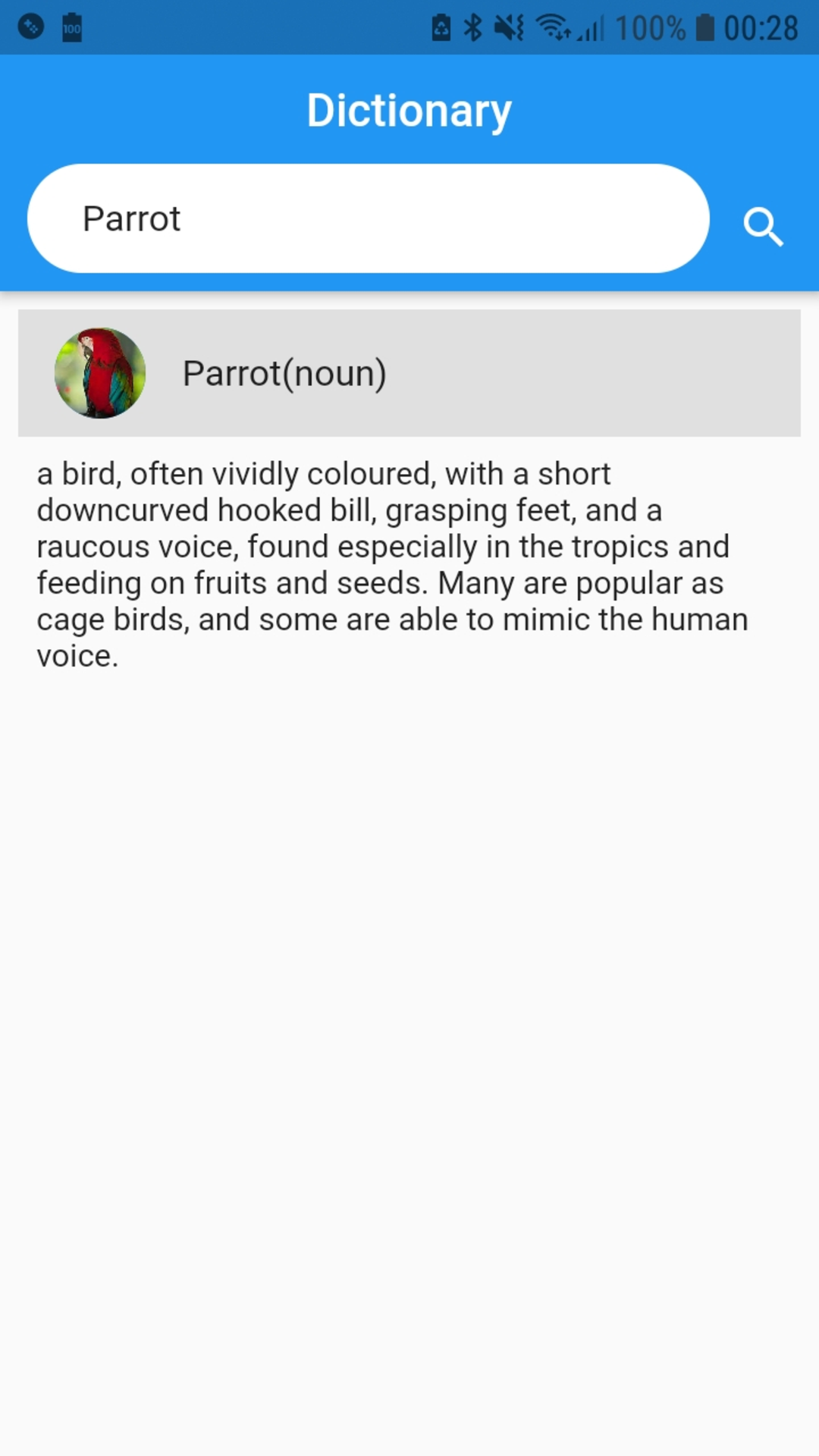Tap the magnifier search icon
The image size is (819, 1456).
[x=763, y=227]
